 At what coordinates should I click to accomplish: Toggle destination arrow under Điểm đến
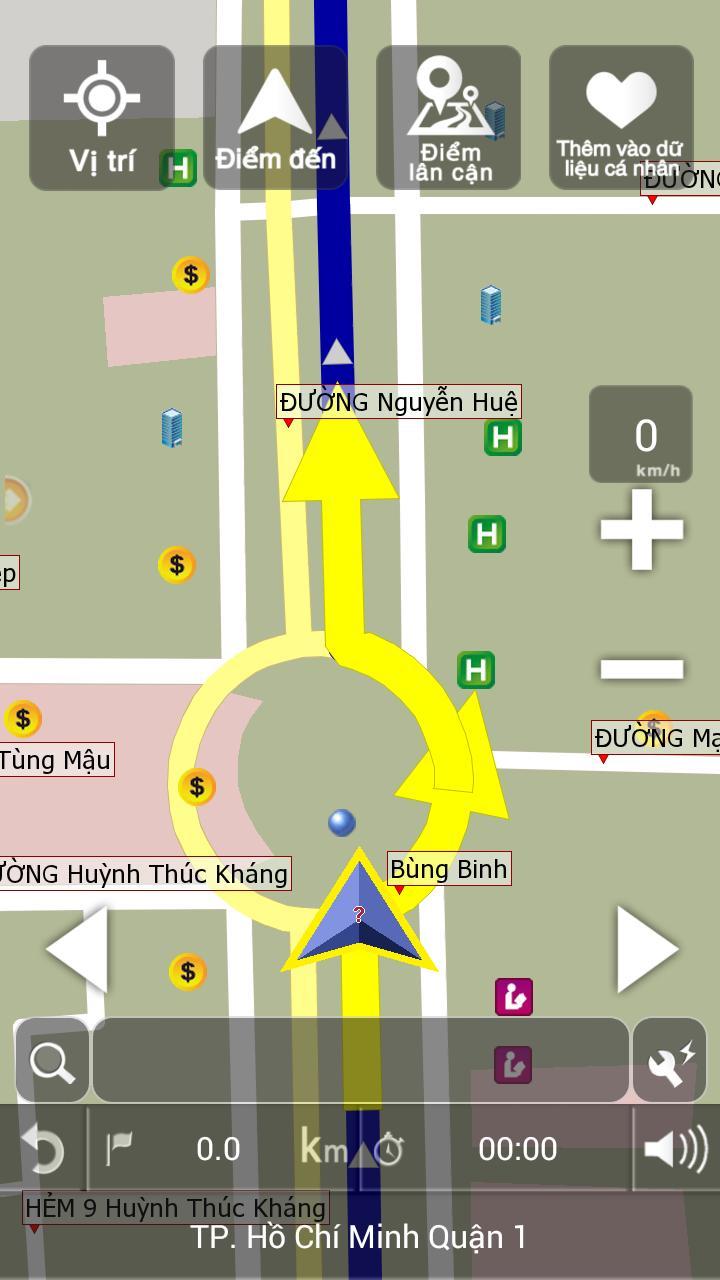[x=330, y=125]
